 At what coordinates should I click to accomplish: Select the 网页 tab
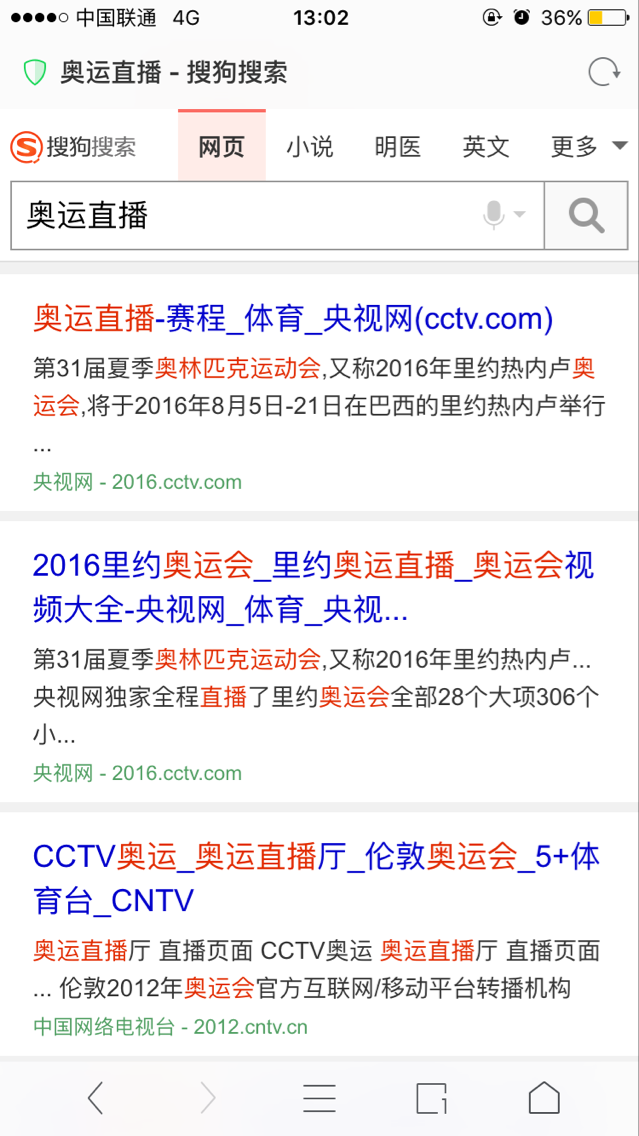point(222,146)
